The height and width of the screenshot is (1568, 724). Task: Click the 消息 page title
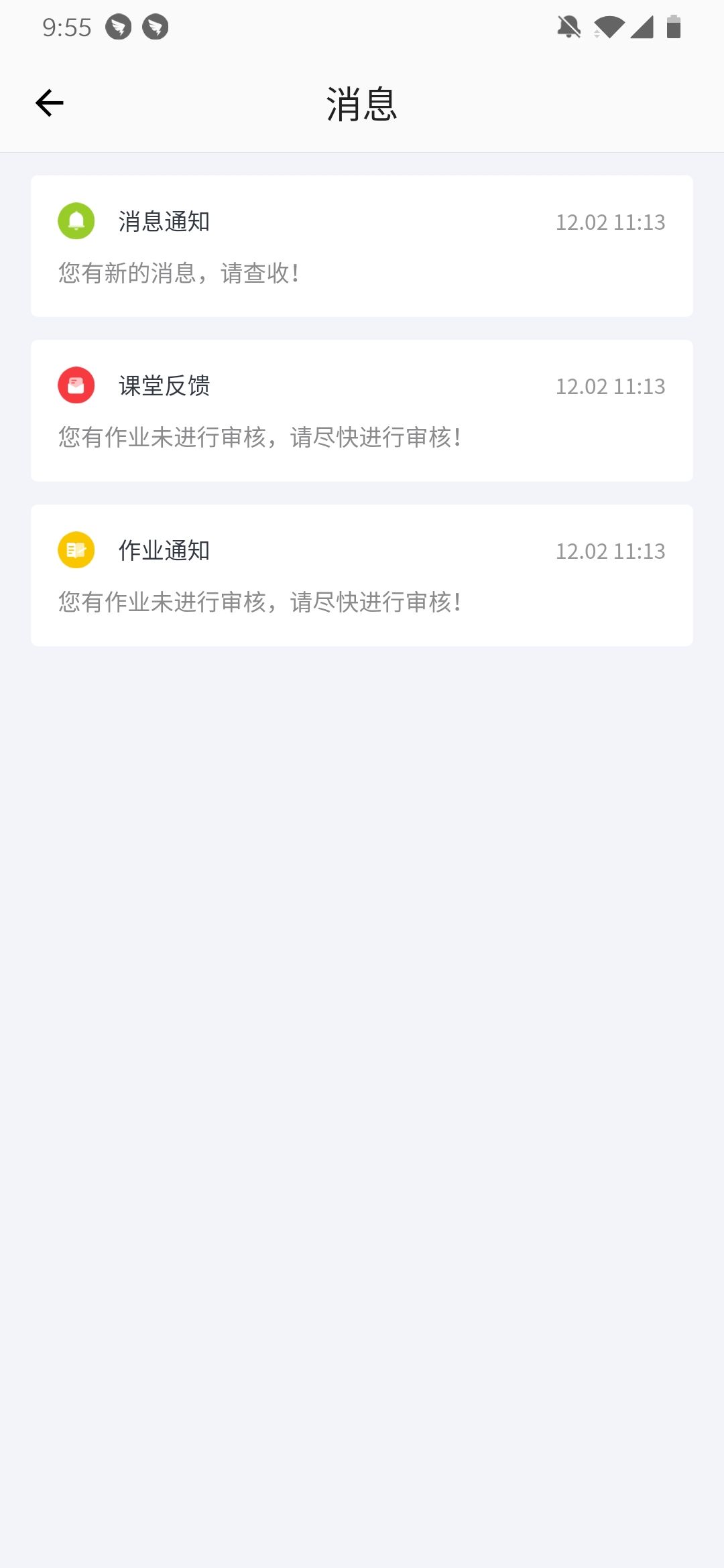362,104
